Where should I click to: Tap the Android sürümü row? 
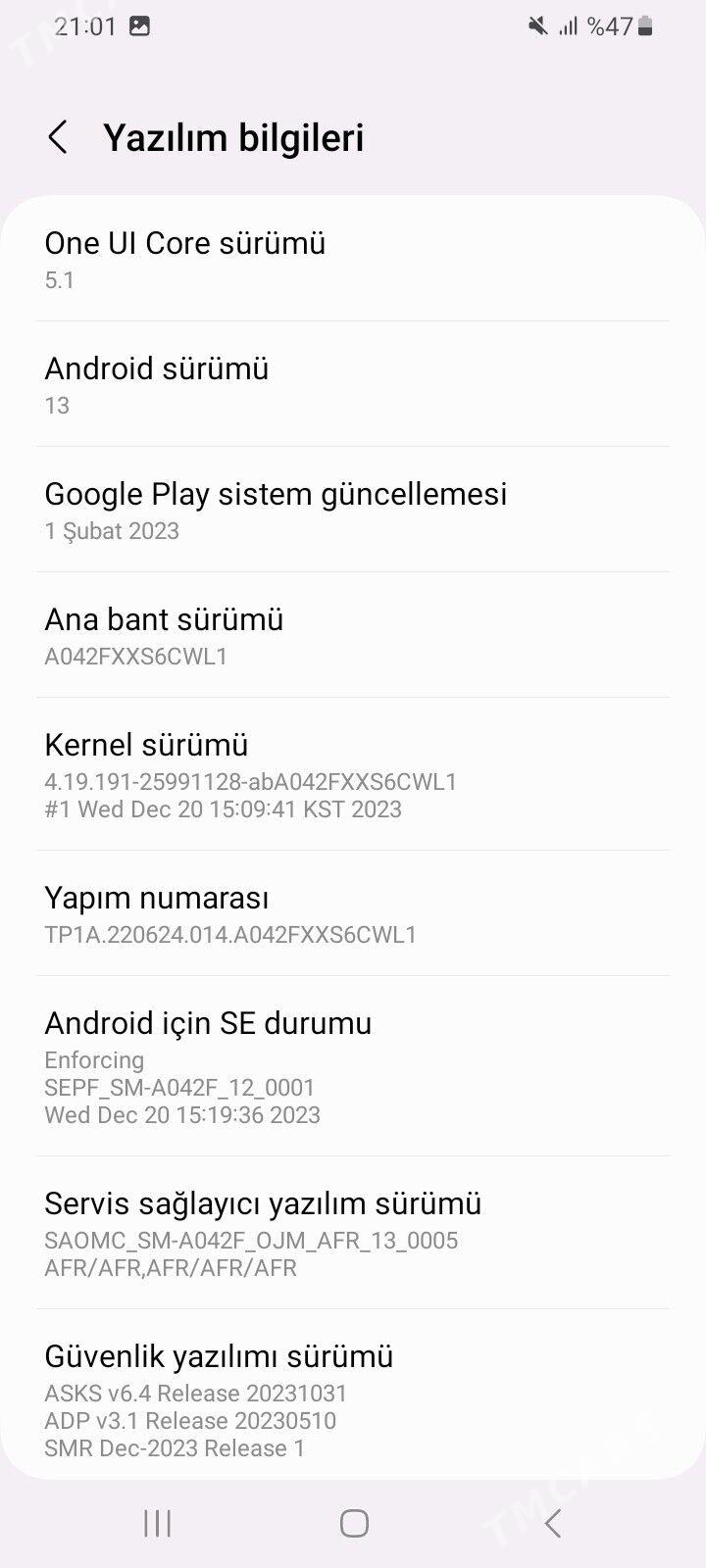click(353, 385)
